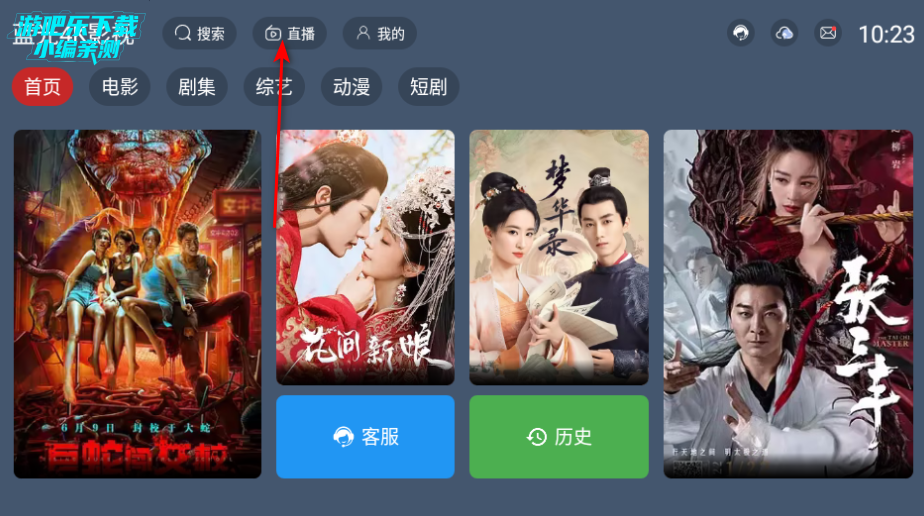This screenshot has height=516, width=924.
Task: Open the green 历史 history button
Action: [x=559, y=437]
